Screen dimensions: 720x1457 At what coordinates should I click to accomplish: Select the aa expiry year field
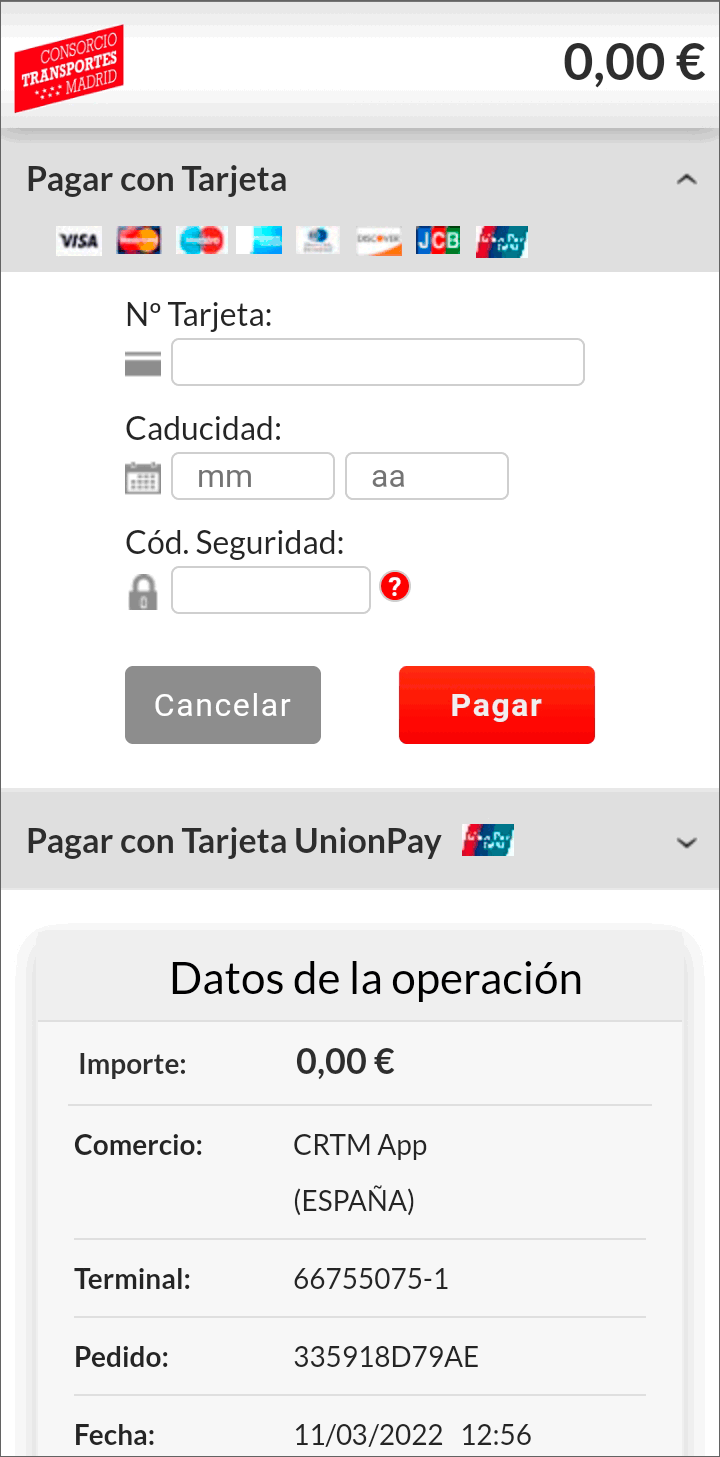click(427, 476)
